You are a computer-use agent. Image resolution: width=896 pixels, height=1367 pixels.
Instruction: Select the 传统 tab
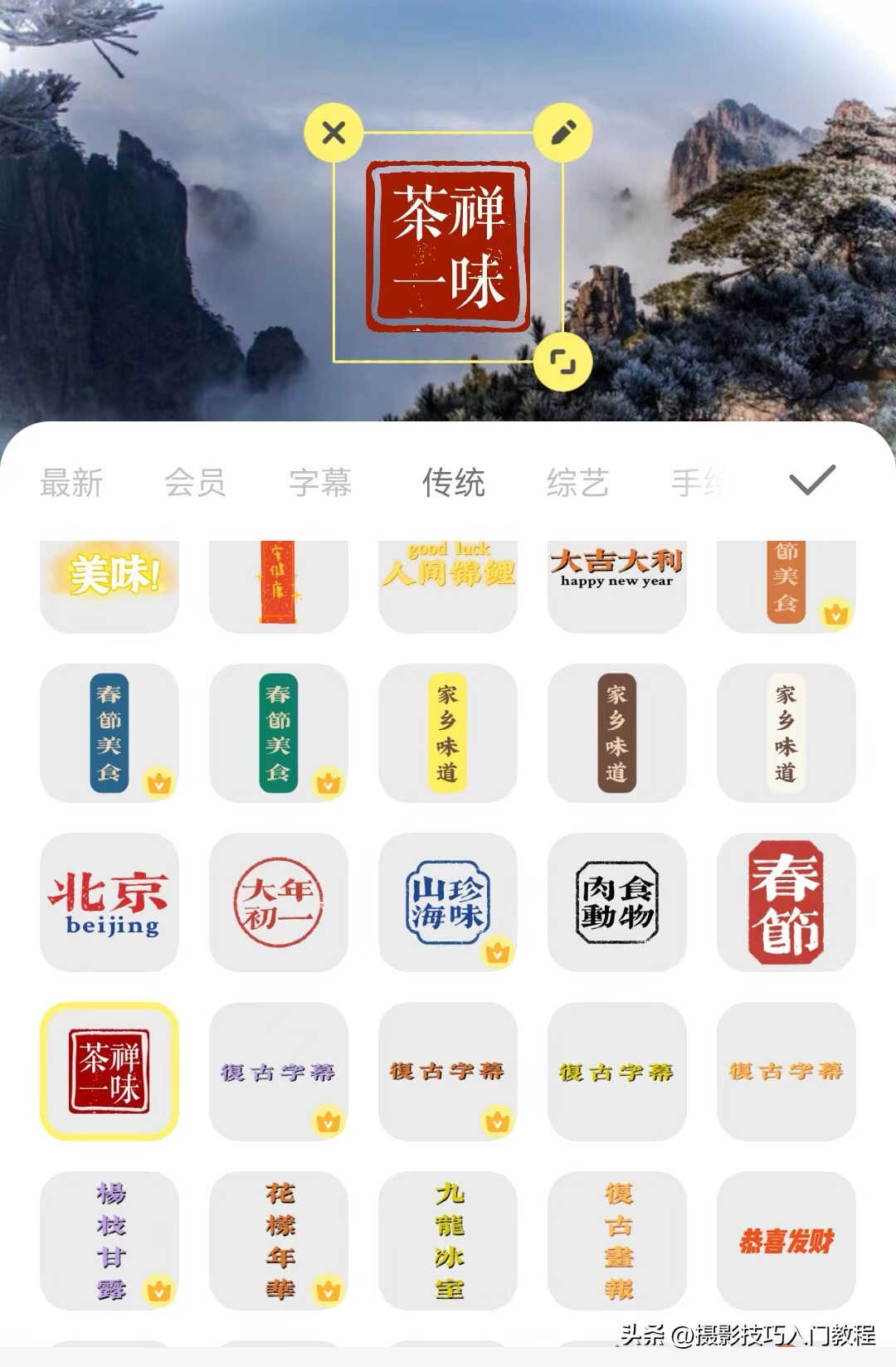click(x=453, y=483)
